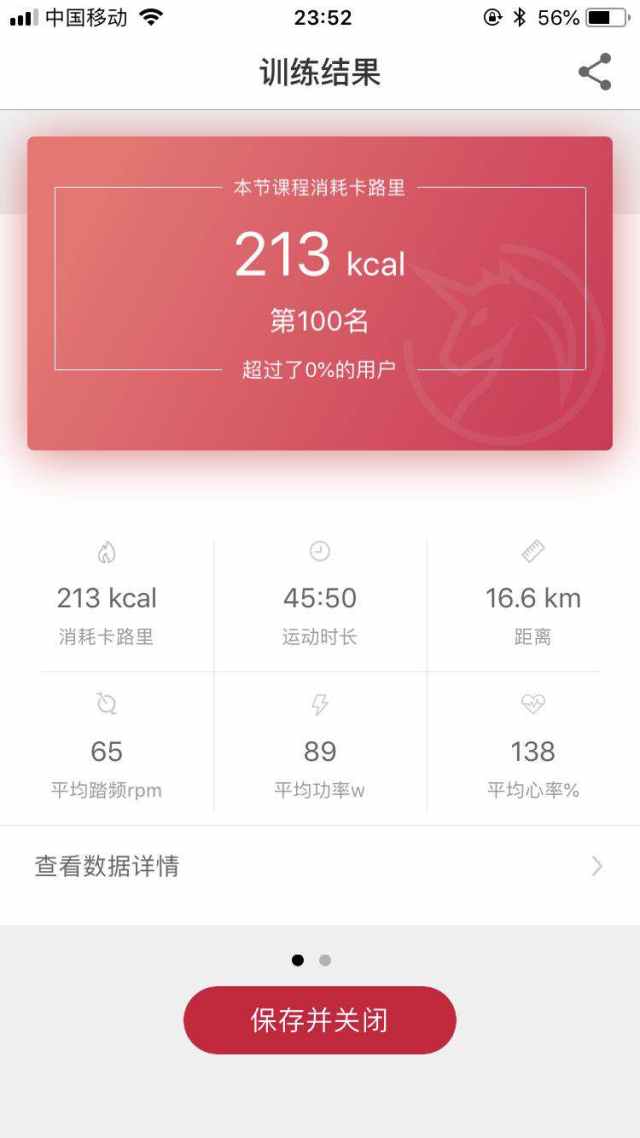Image resolution: width=640 pixels, height=1138 pixels.
Task: Open 查看数据详情 row
Action: (320, 867)
